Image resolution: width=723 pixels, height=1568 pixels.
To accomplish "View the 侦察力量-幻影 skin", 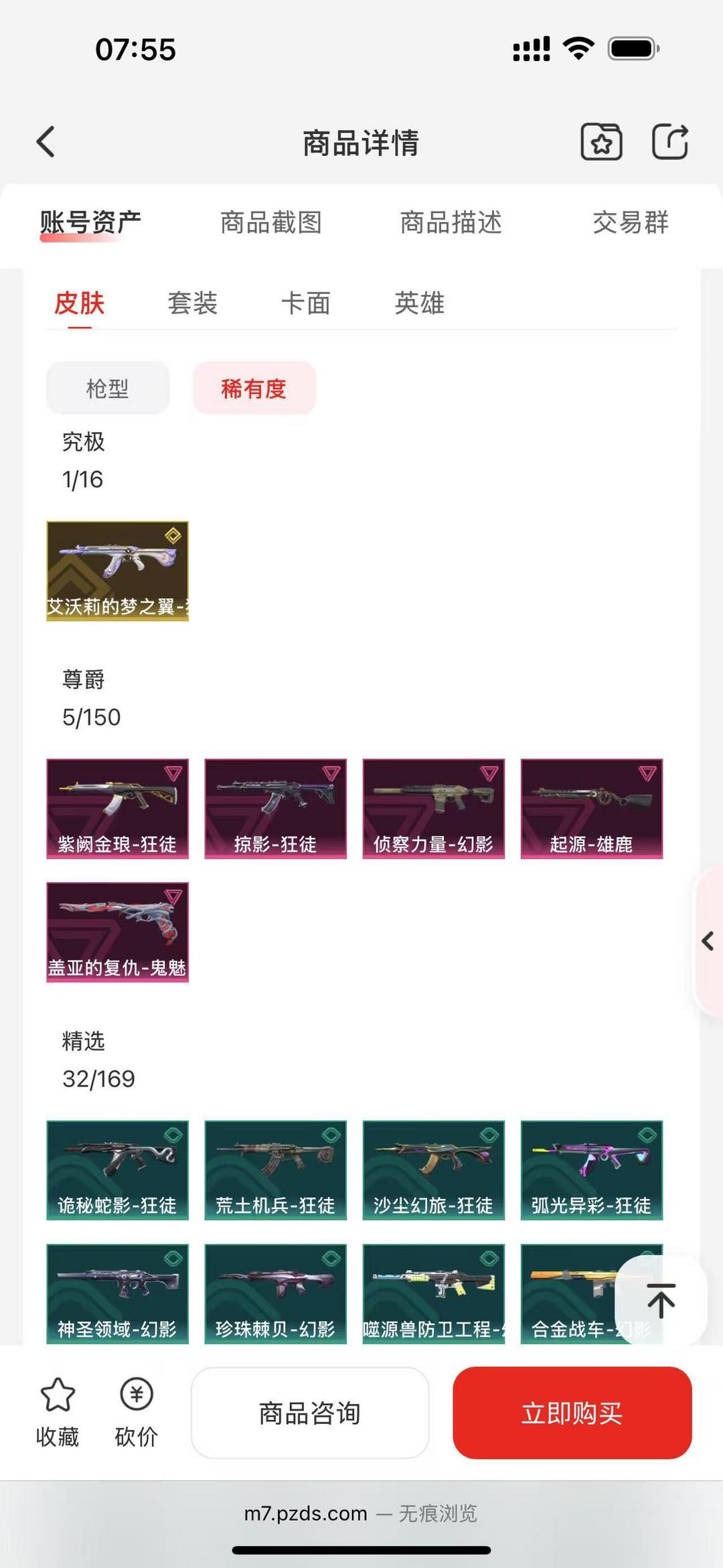I will 434,808.
